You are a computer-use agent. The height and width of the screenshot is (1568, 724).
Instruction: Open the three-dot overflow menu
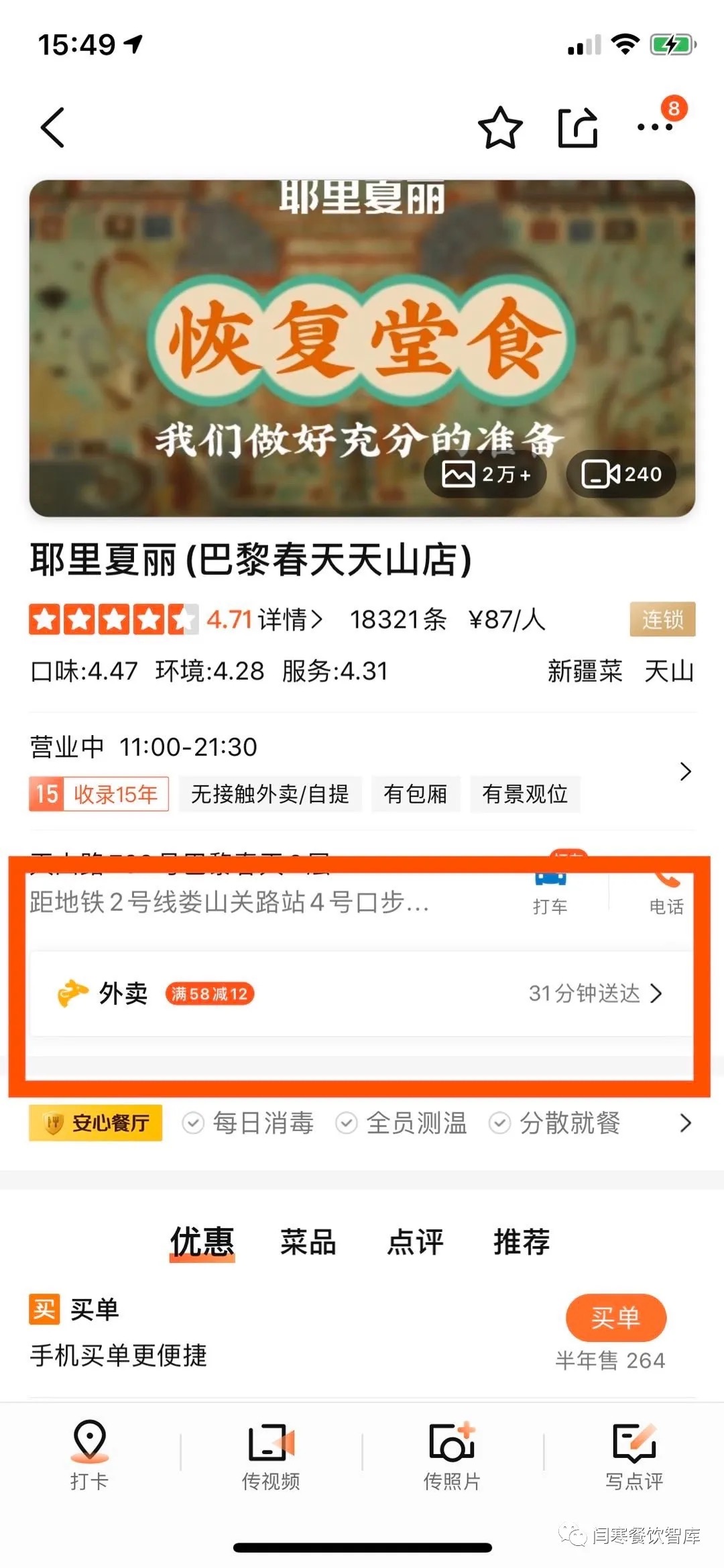coord(654,127)
